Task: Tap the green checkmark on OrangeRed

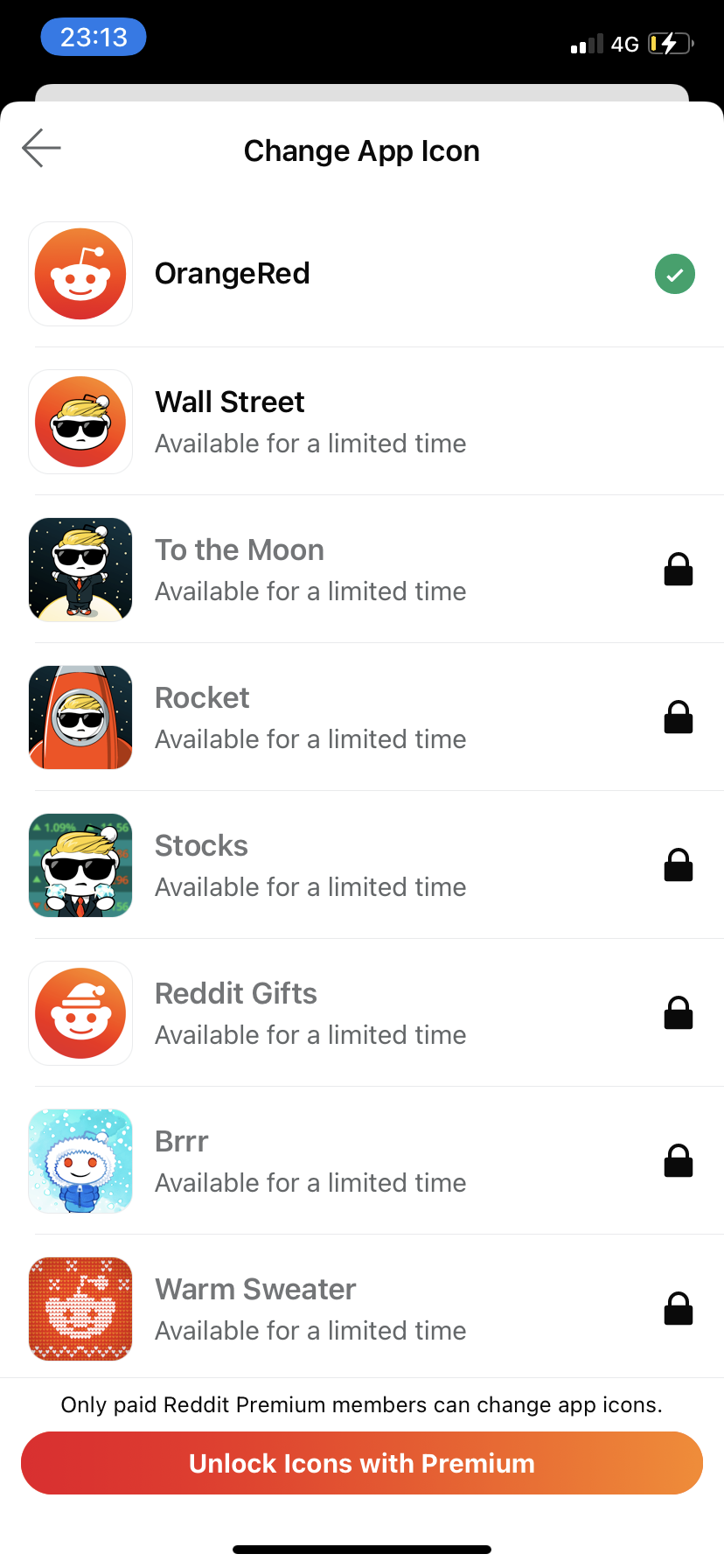Action: click(x=674, y=274)
